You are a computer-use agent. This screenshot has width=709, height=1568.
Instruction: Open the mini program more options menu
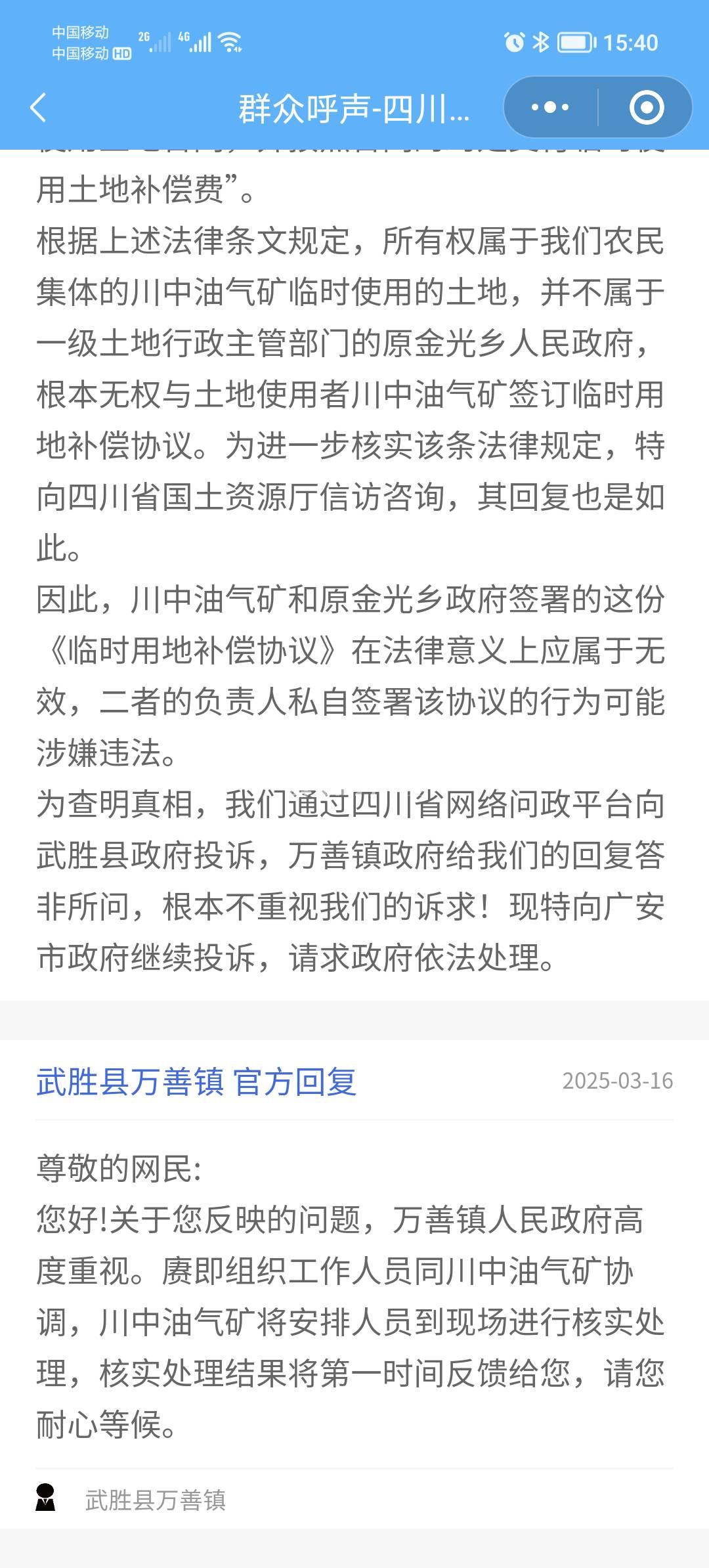point(550,107)
